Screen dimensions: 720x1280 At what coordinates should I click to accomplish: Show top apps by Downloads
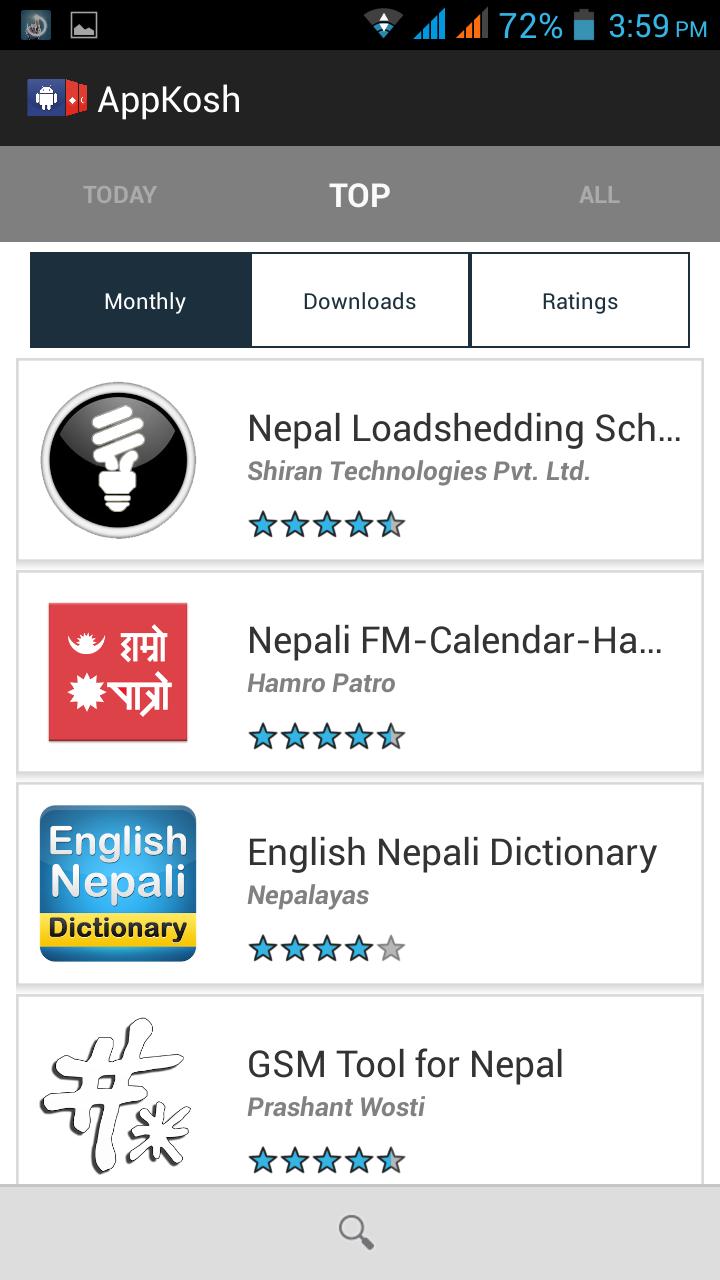click(360, 301)
